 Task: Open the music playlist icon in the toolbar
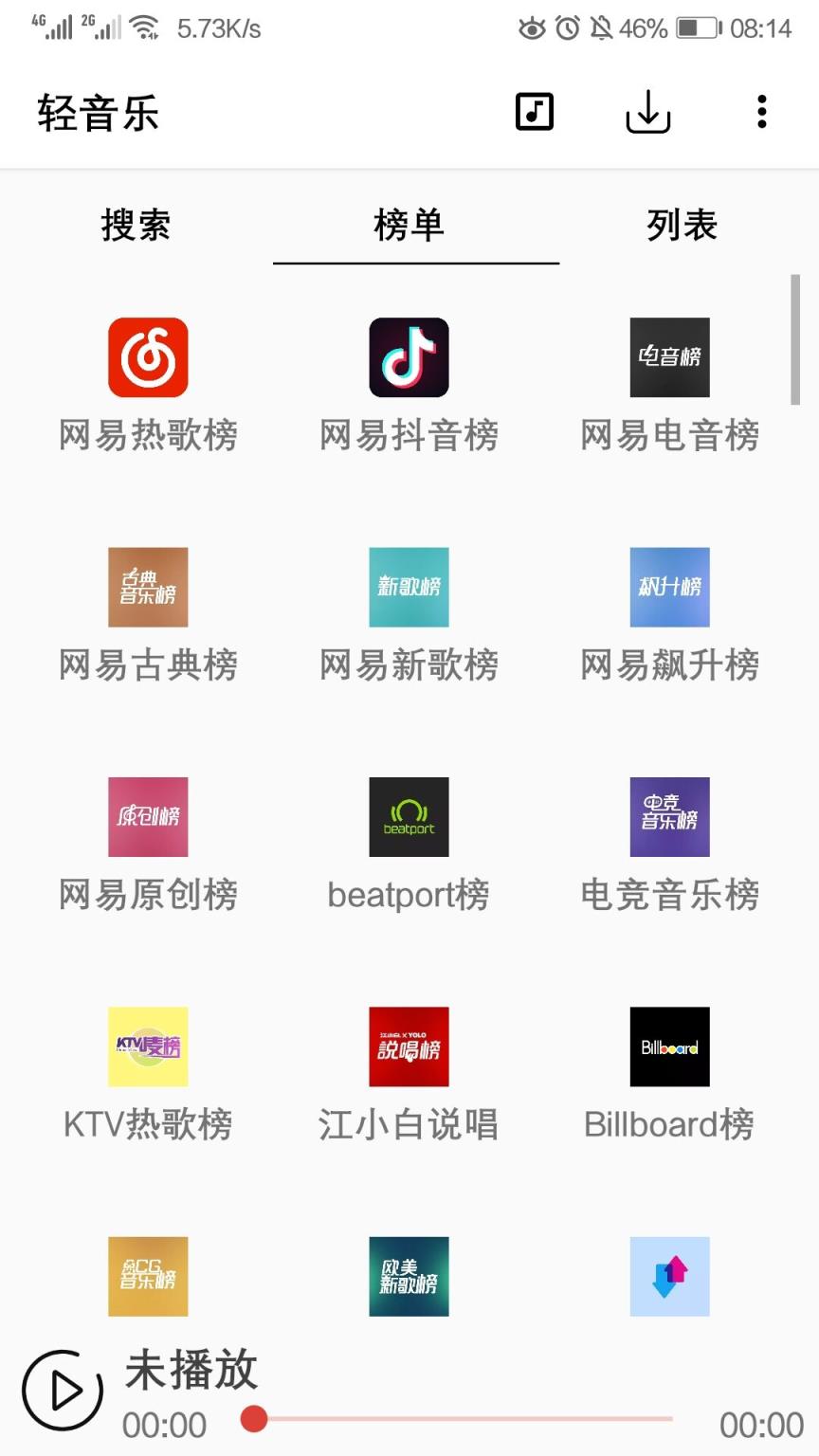point(533,111)
